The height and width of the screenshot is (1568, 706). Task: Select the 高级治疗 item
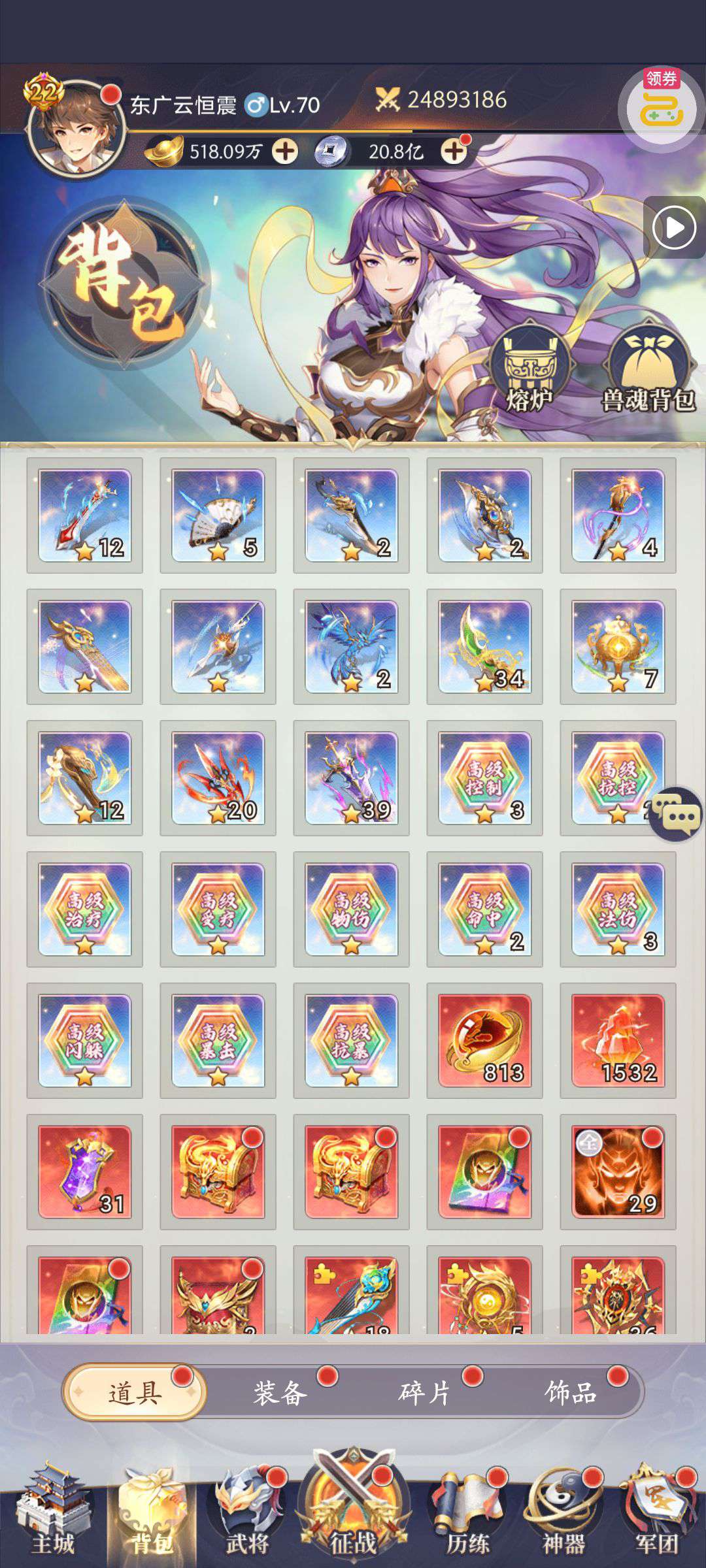coord(84,909)
